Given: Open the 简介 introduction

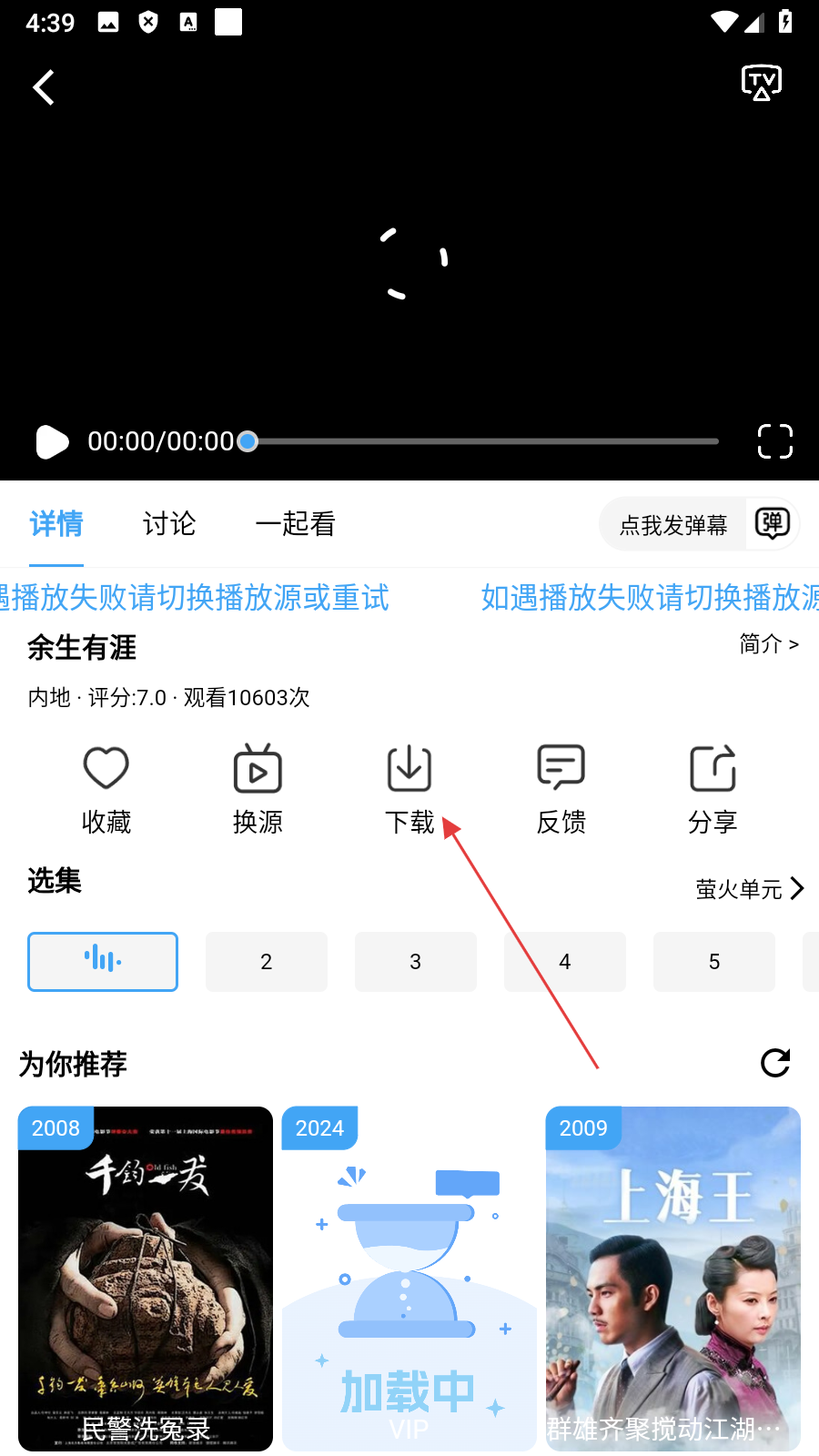Looking at the screenshot, I should [768, 644].
